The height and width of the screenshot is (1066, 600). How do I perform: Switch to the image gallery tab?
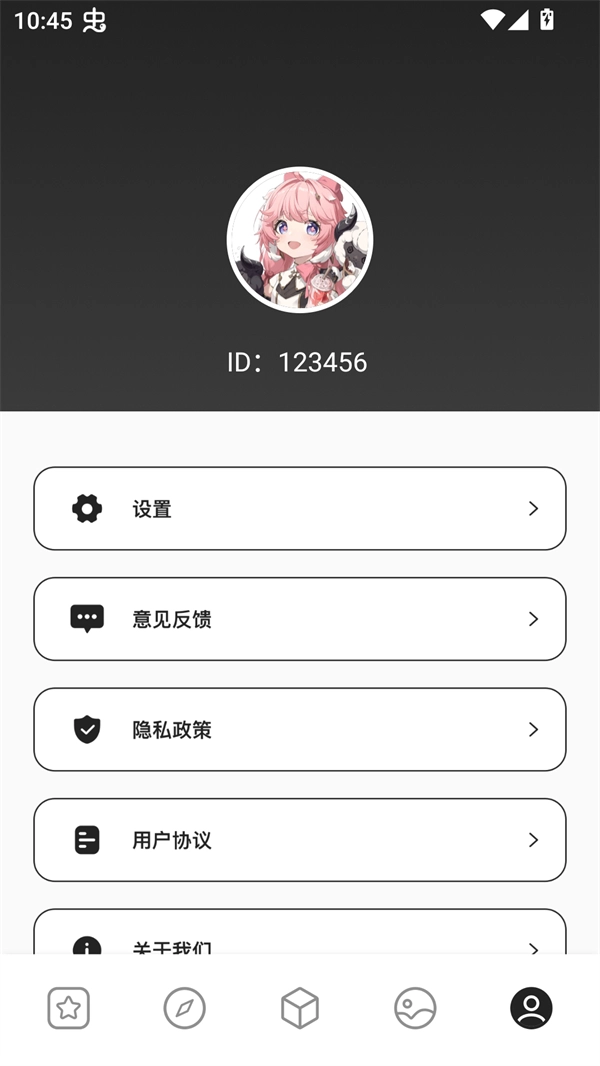coord(415,1008)
